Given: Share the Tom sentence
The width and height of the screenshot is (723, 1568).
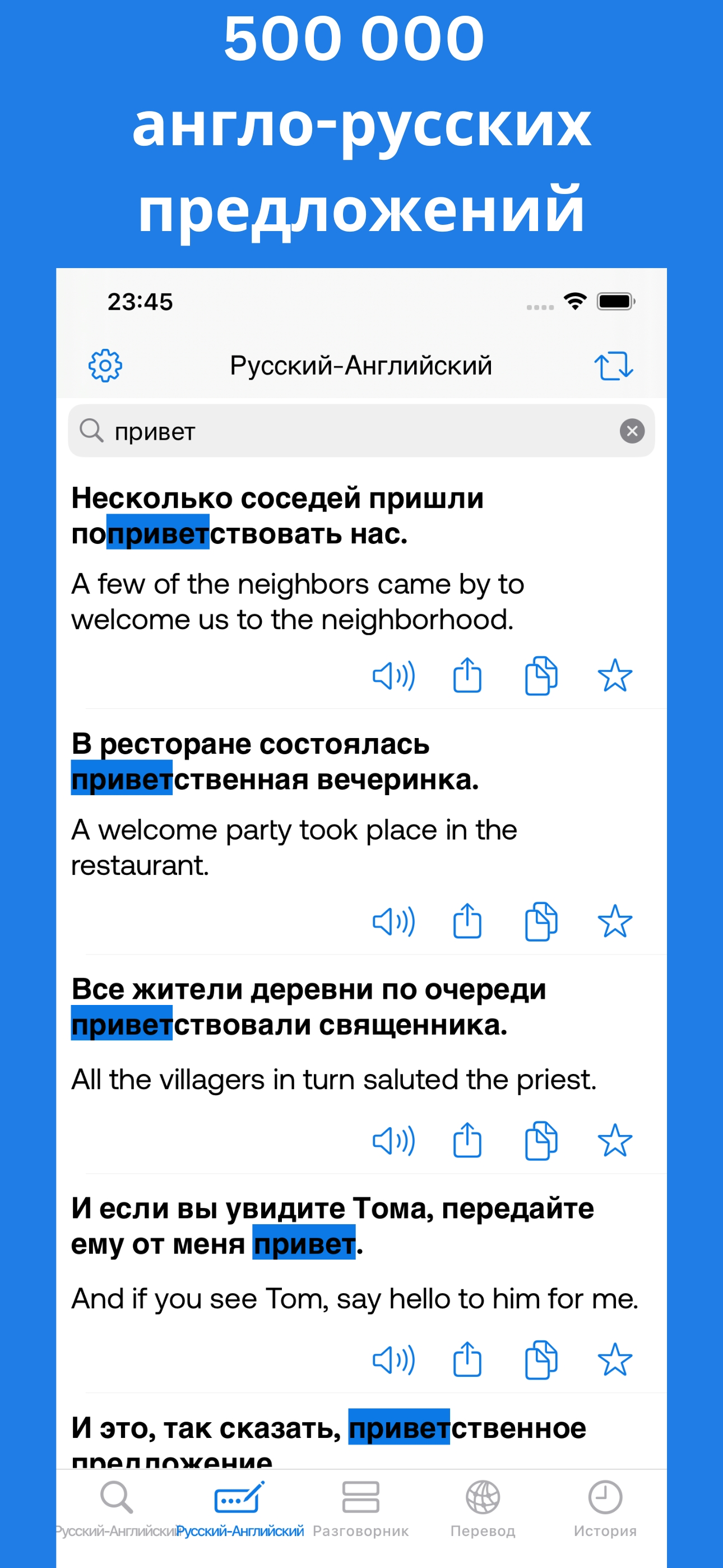Looking at the screenshot, I should 467,1361.
